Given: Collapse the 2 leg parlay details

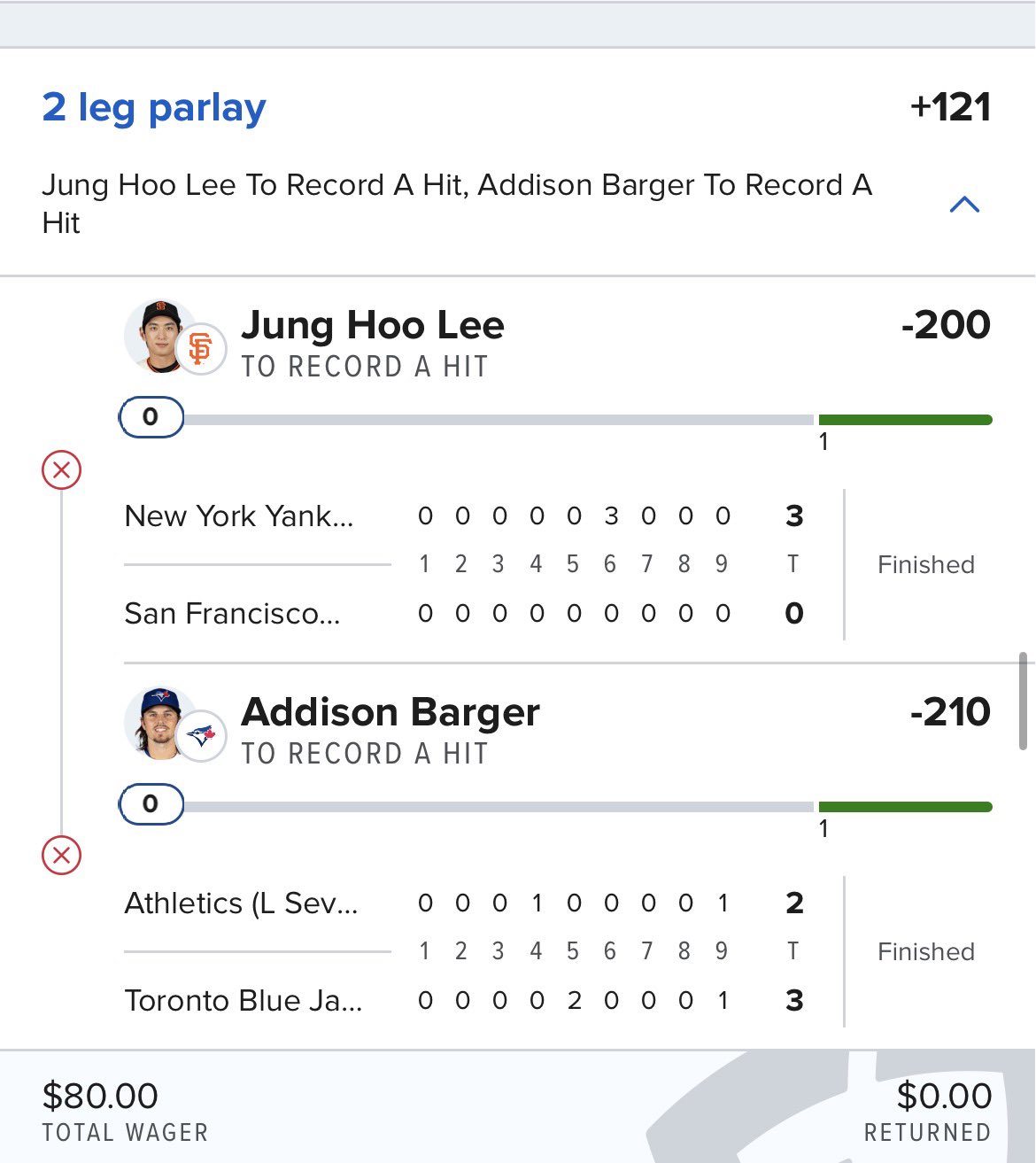Looking at the screenshot, I should [x=964, y=205].
